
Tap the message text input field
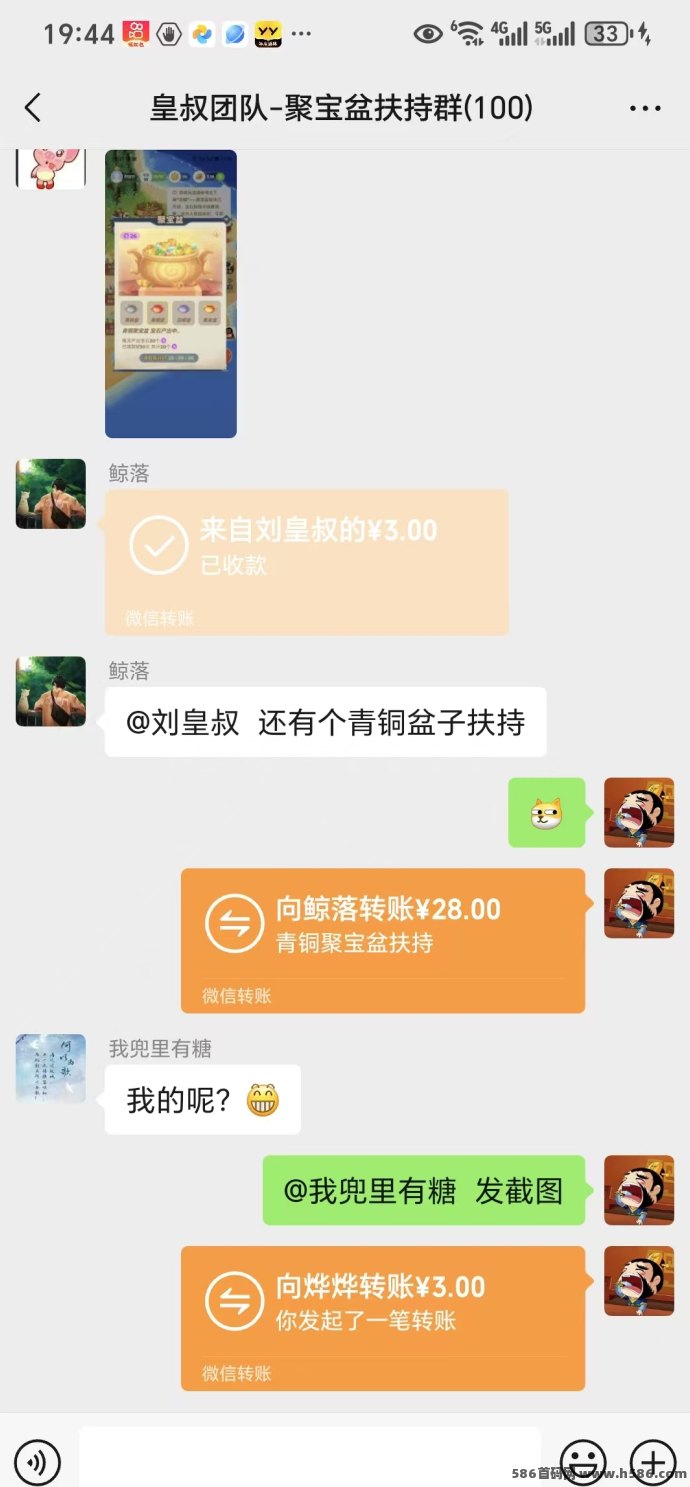(310, 1460)
